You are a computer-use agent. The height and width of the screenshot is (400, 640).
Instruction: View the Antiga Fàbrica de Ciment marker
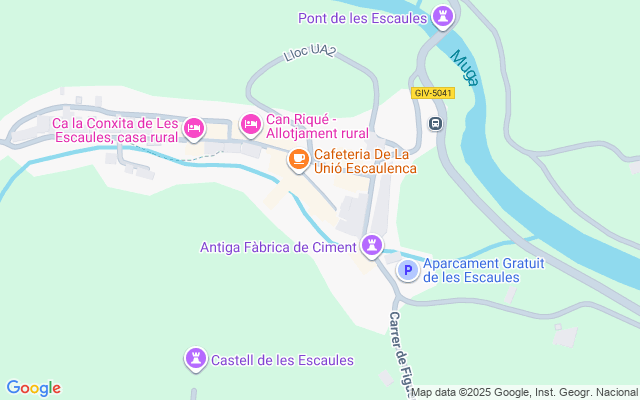point(372,245)
